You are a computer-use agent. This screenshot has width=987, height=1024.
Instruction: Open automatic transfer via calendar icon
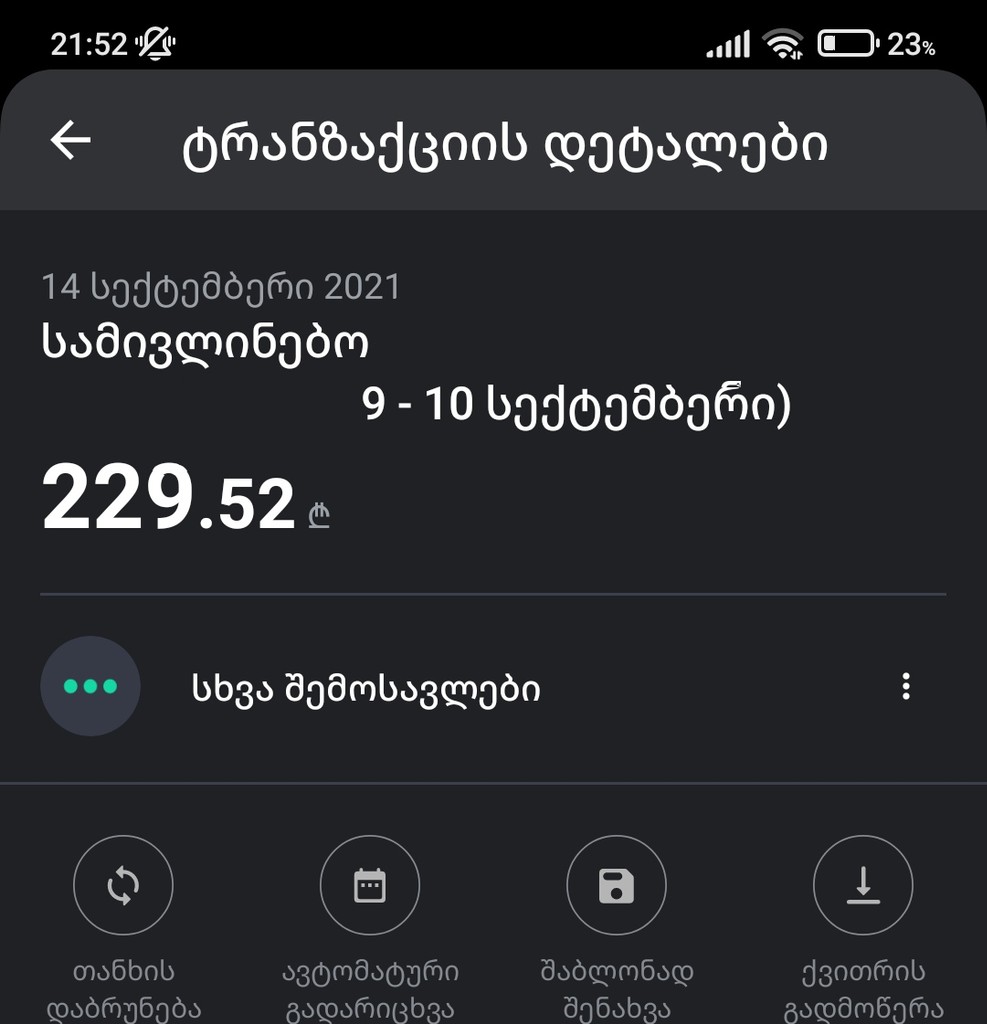tap(369, 886)
